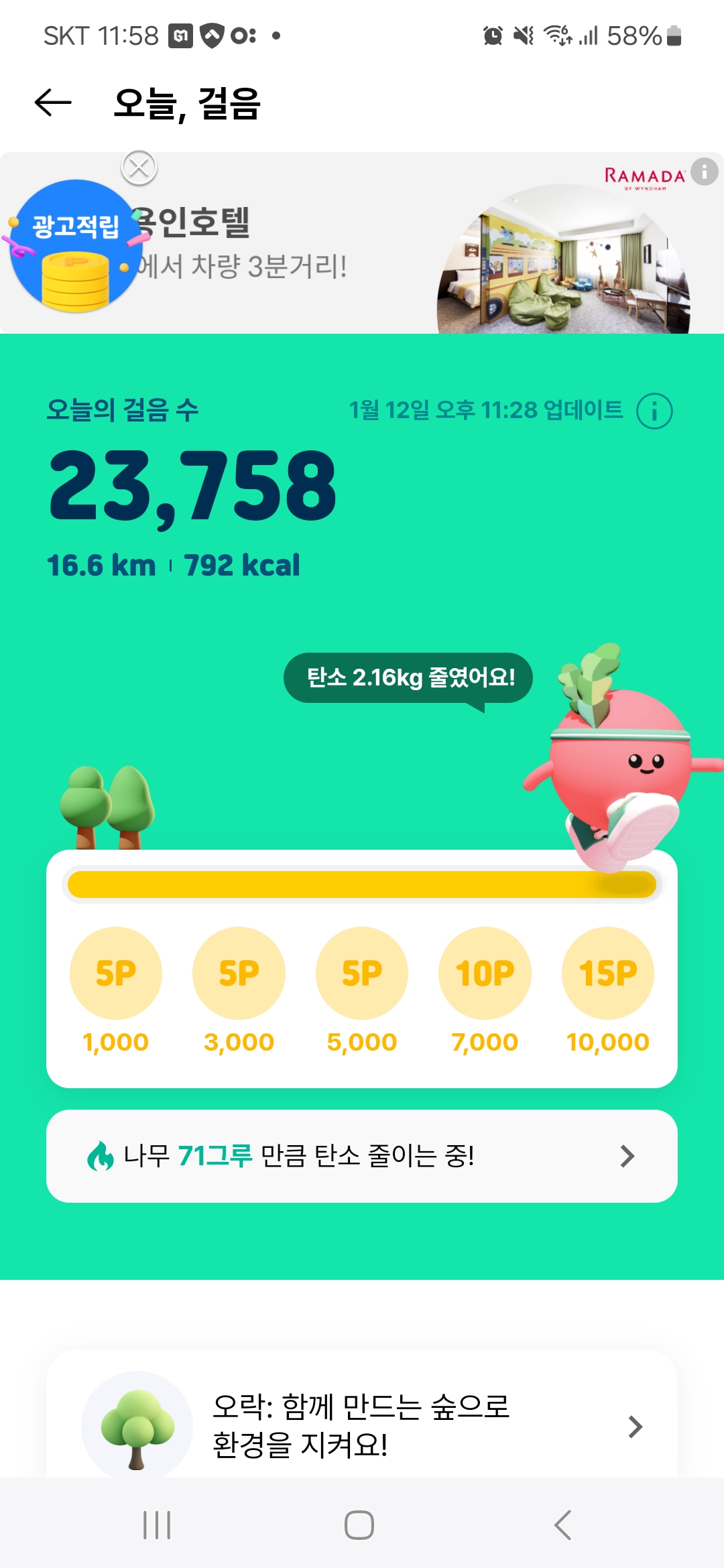Claim the 10P reward for 7,000 steps

(485, 973)
